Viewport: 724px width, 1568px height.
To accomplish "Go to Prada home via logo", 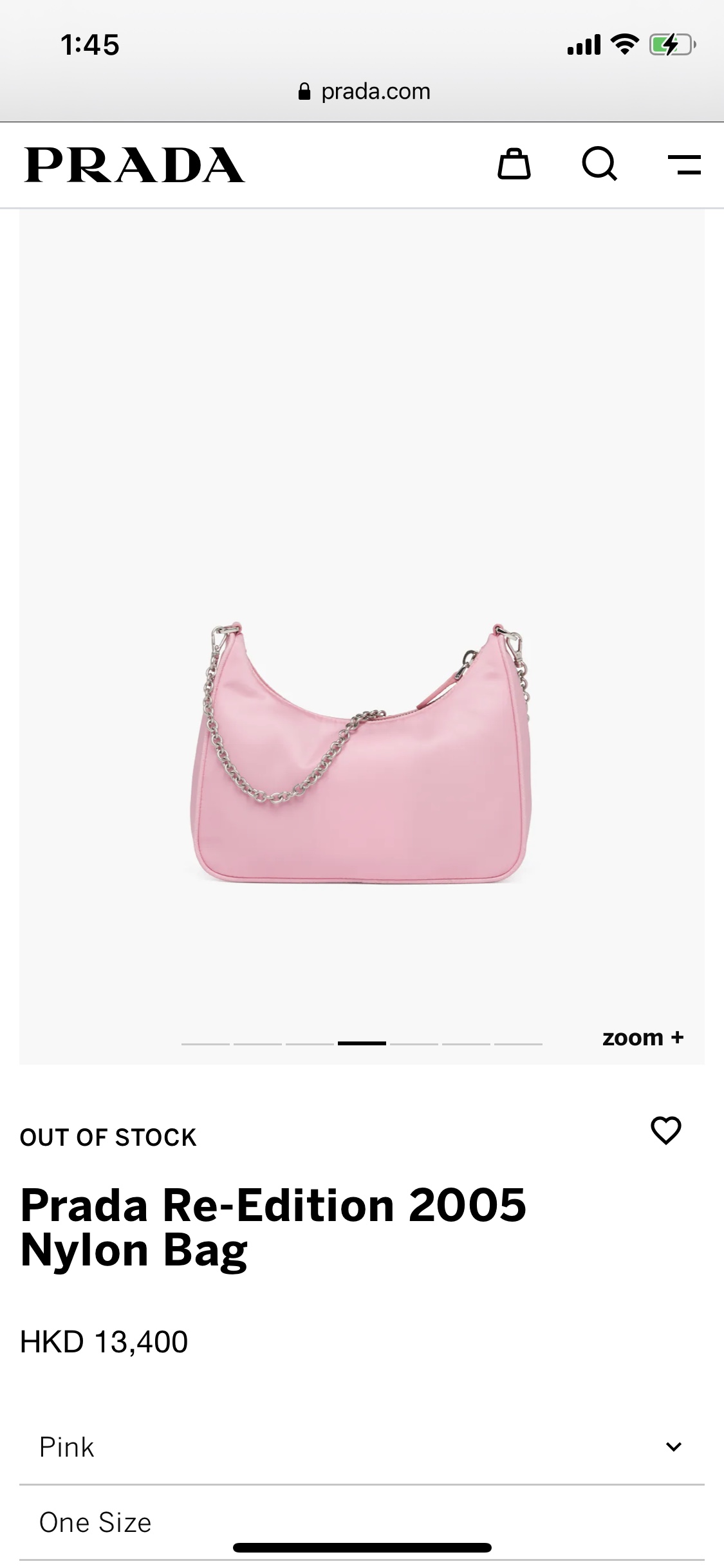I will (x=135, y=165).
